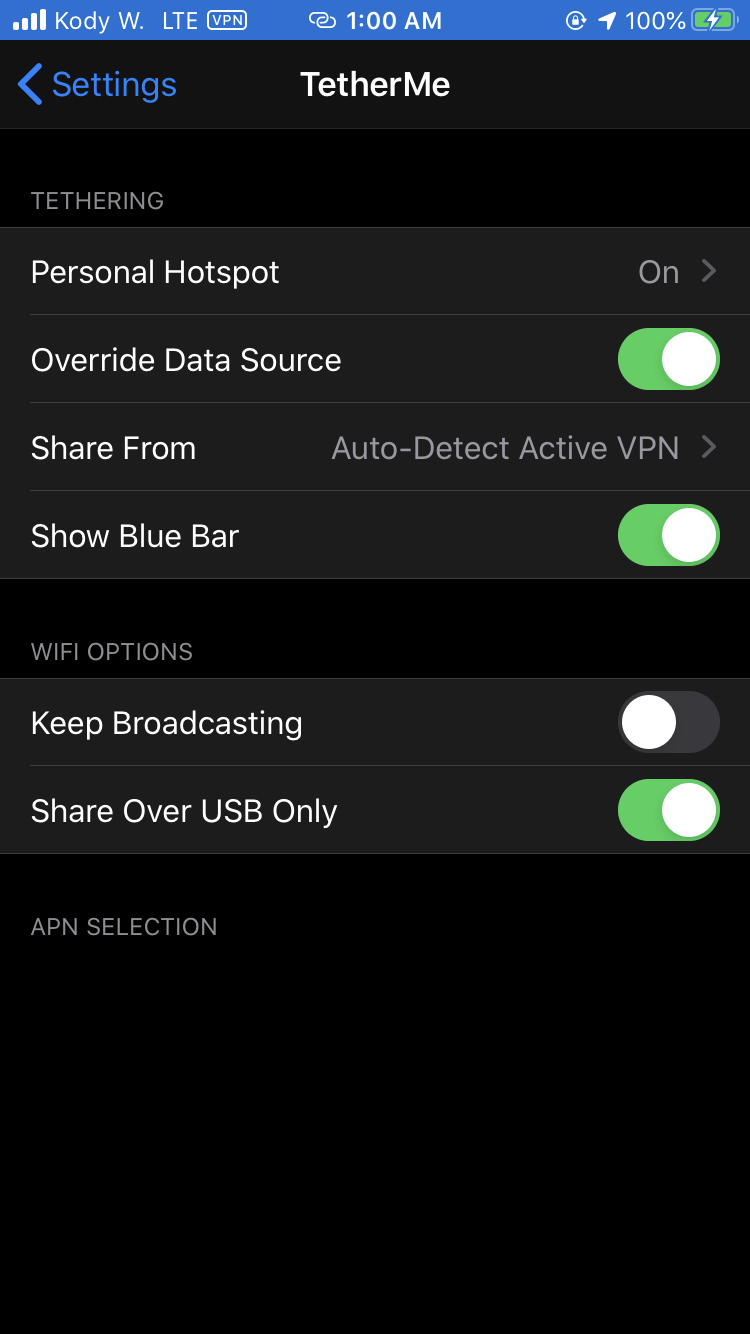
Task: Open the Share From options
Action: [x=375, y=448]
